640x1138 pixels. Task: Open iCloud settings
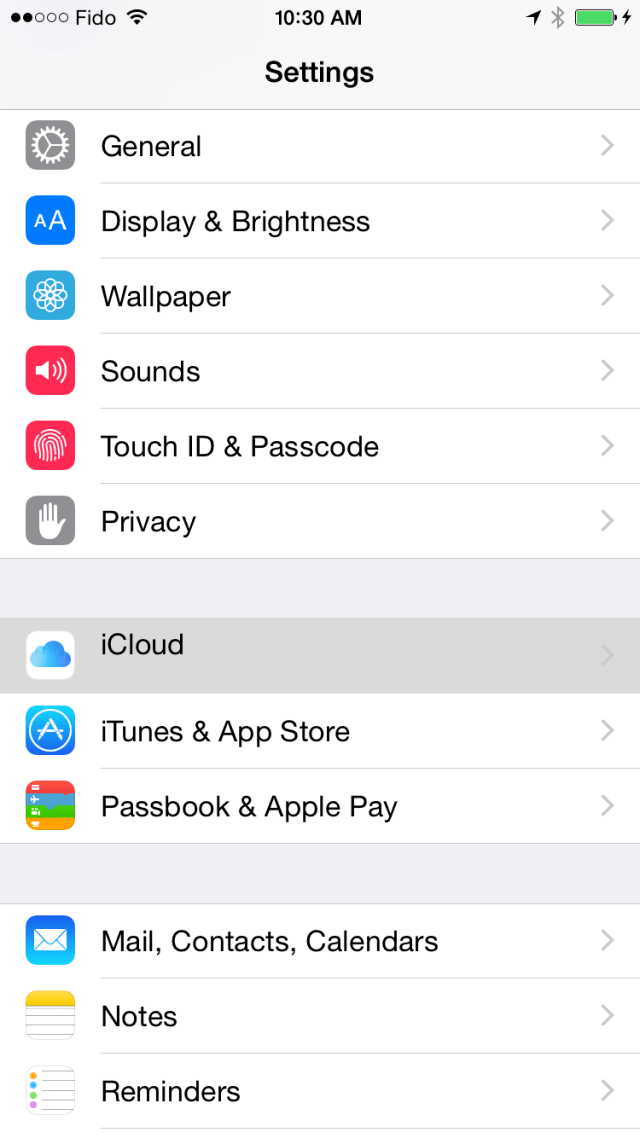[320, 655]
